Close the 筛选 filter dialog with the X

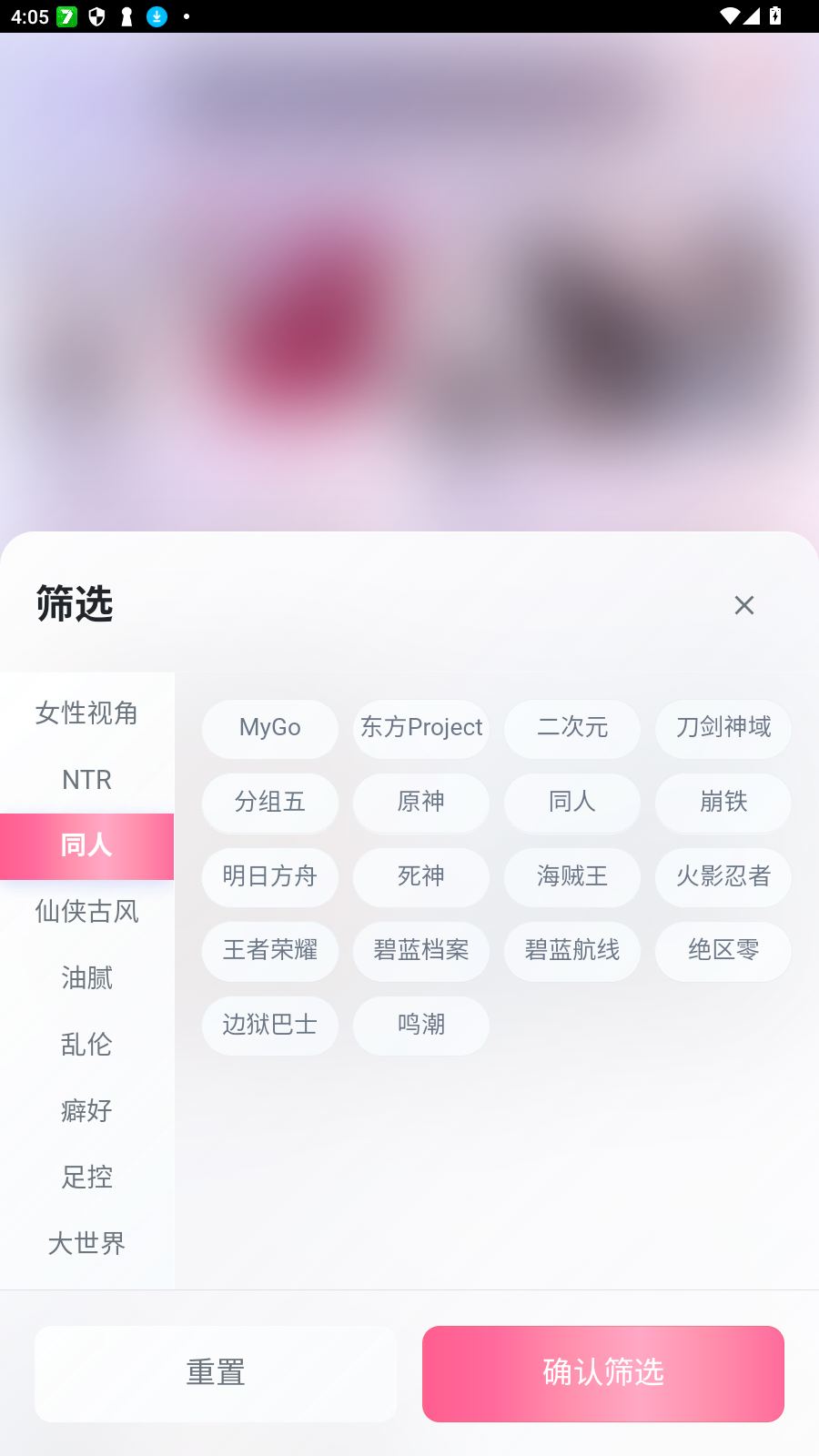(744, 605)
